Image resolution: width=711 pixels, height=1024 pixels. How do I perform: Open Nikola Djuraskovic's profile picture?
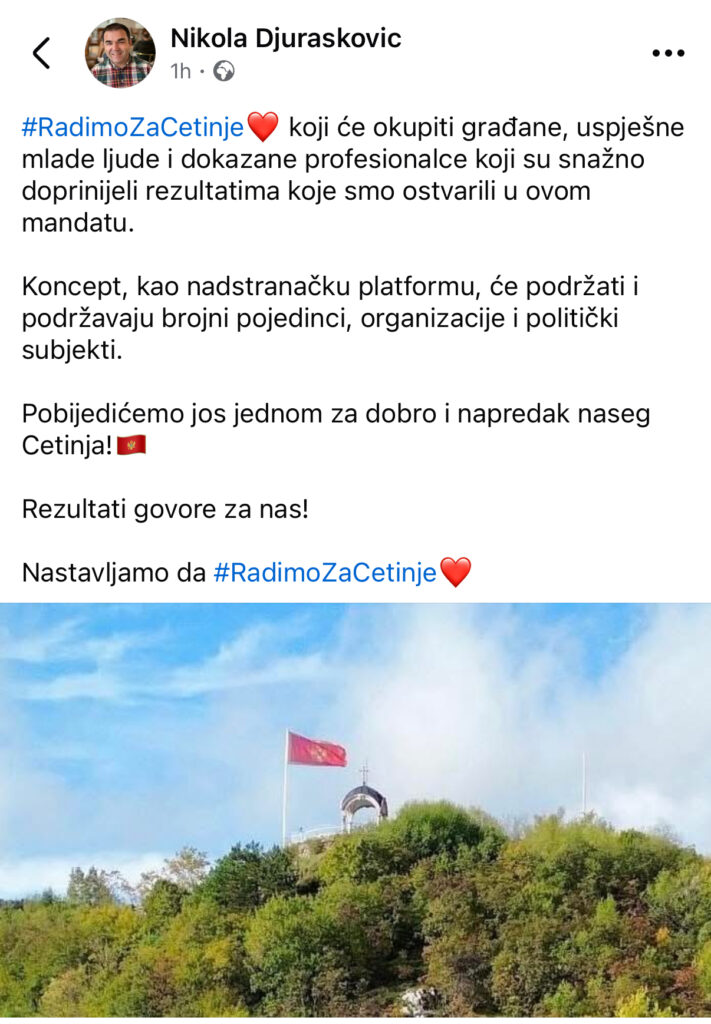pyautogui.click(x=120, y=53)
